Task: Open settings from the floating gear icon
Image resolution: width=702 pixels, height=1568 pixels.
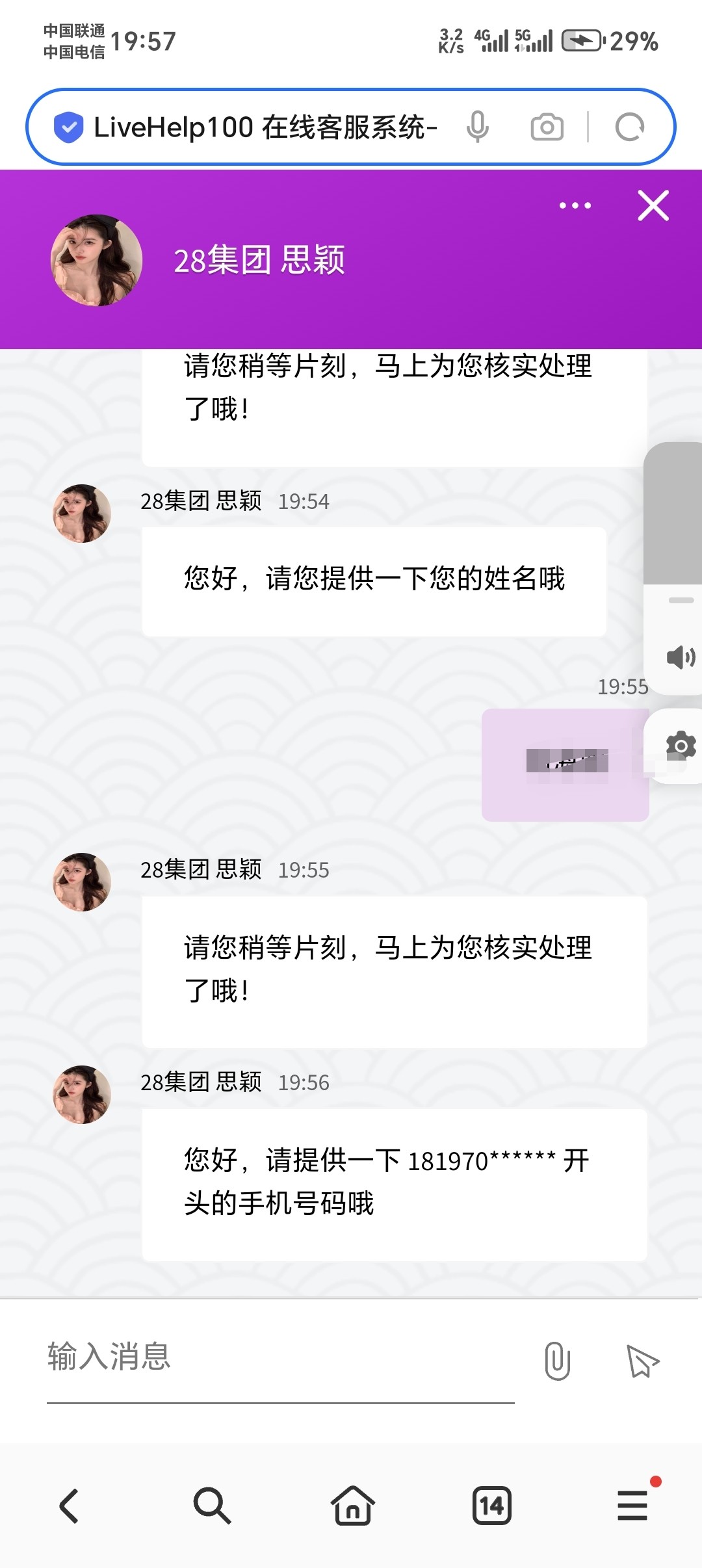Action: [x=681, y=745]
